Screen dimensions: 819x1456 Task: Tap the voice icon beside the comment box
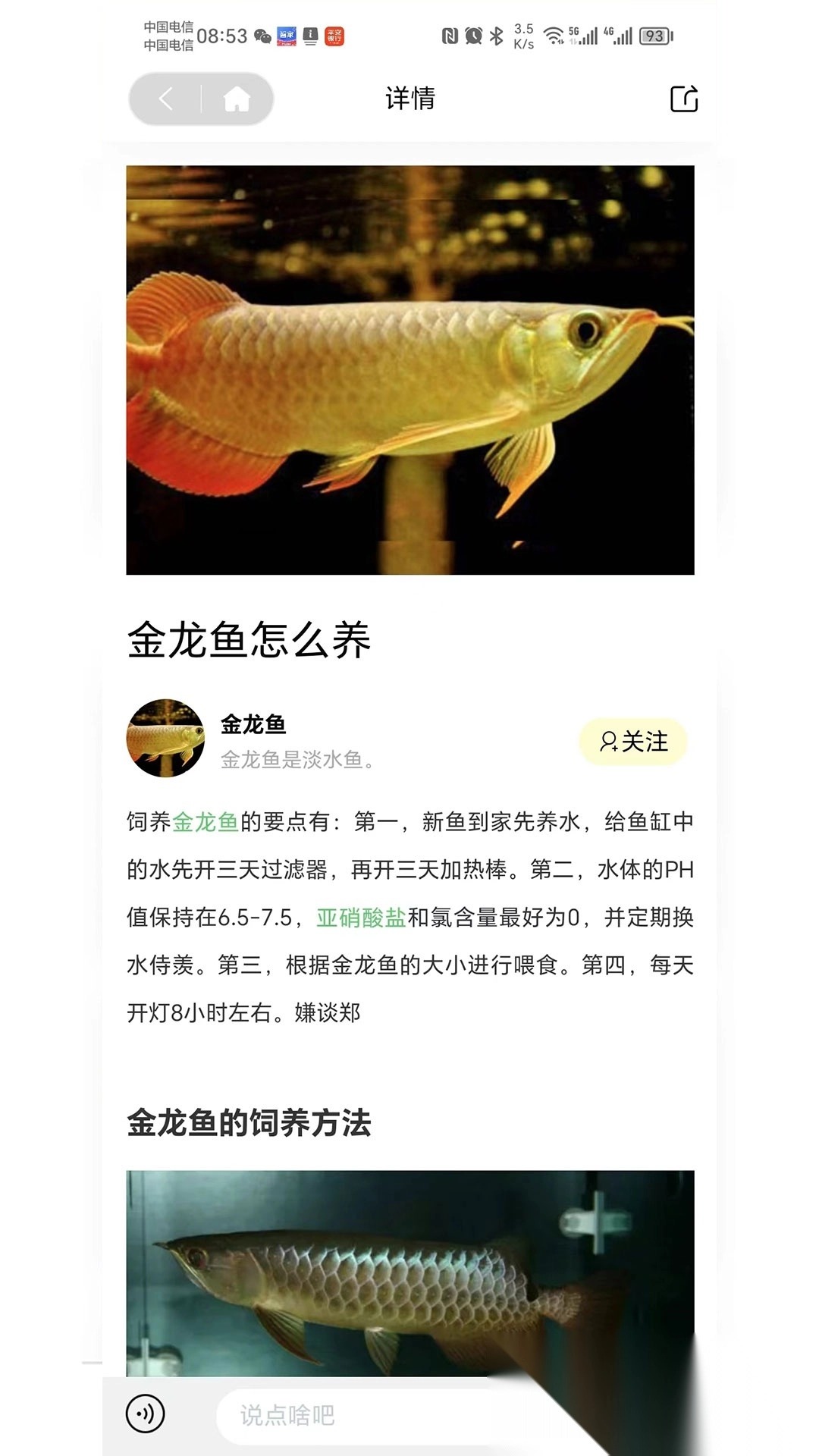tap(145, 1414)
